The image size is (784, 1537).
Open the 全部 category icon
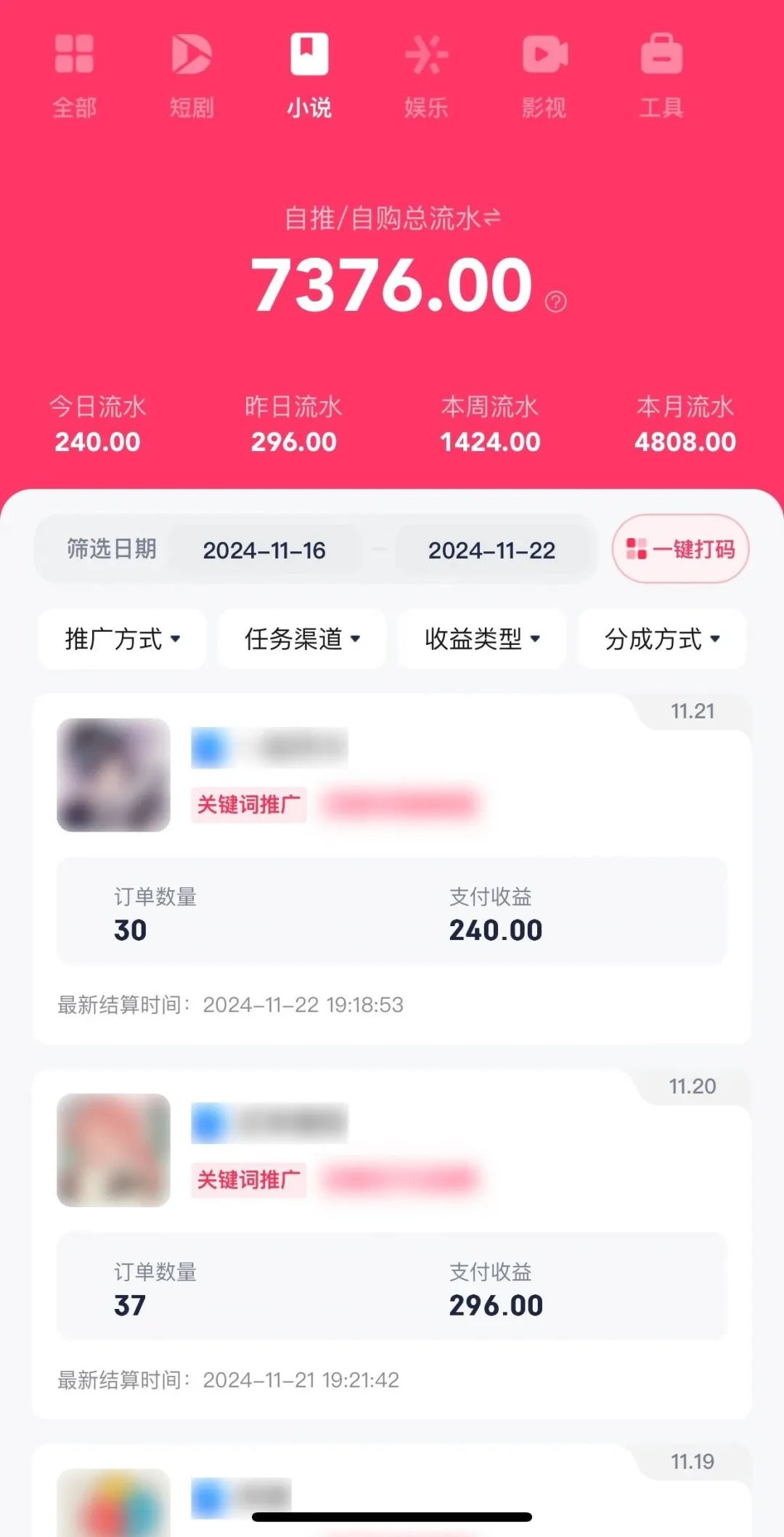(x=75, y=54)
